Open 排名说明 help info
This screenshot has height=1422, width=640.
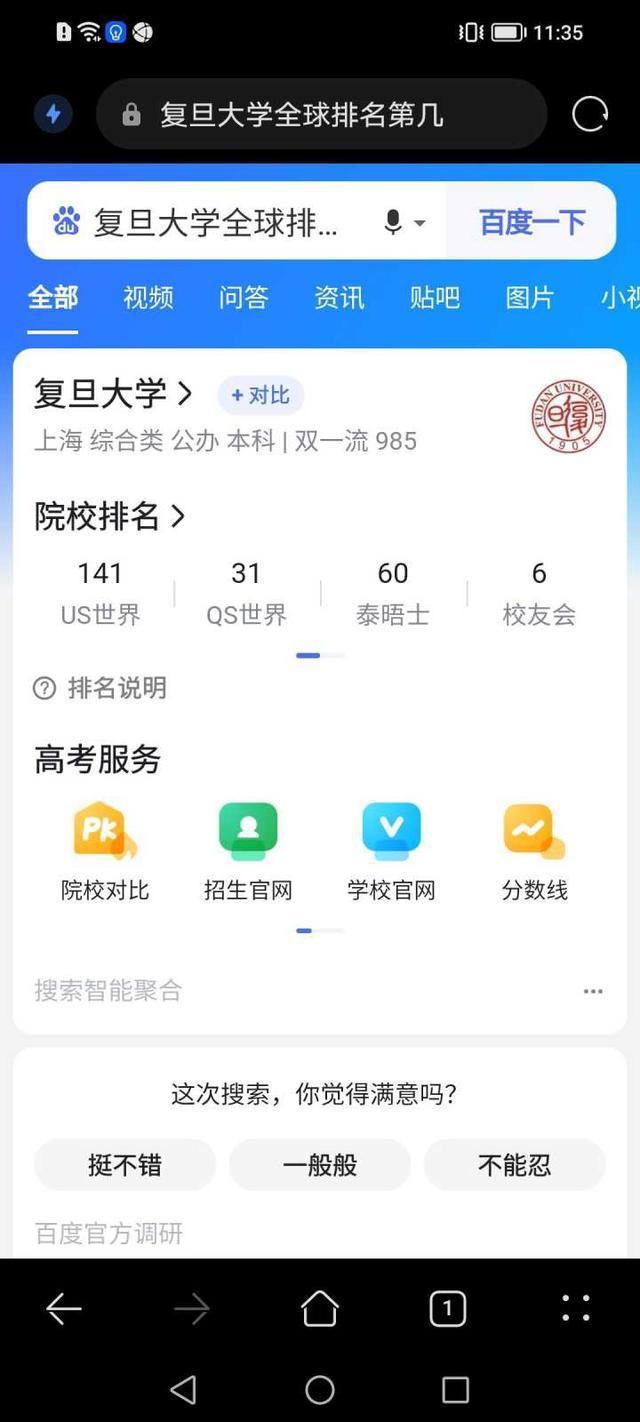point(100,688)
